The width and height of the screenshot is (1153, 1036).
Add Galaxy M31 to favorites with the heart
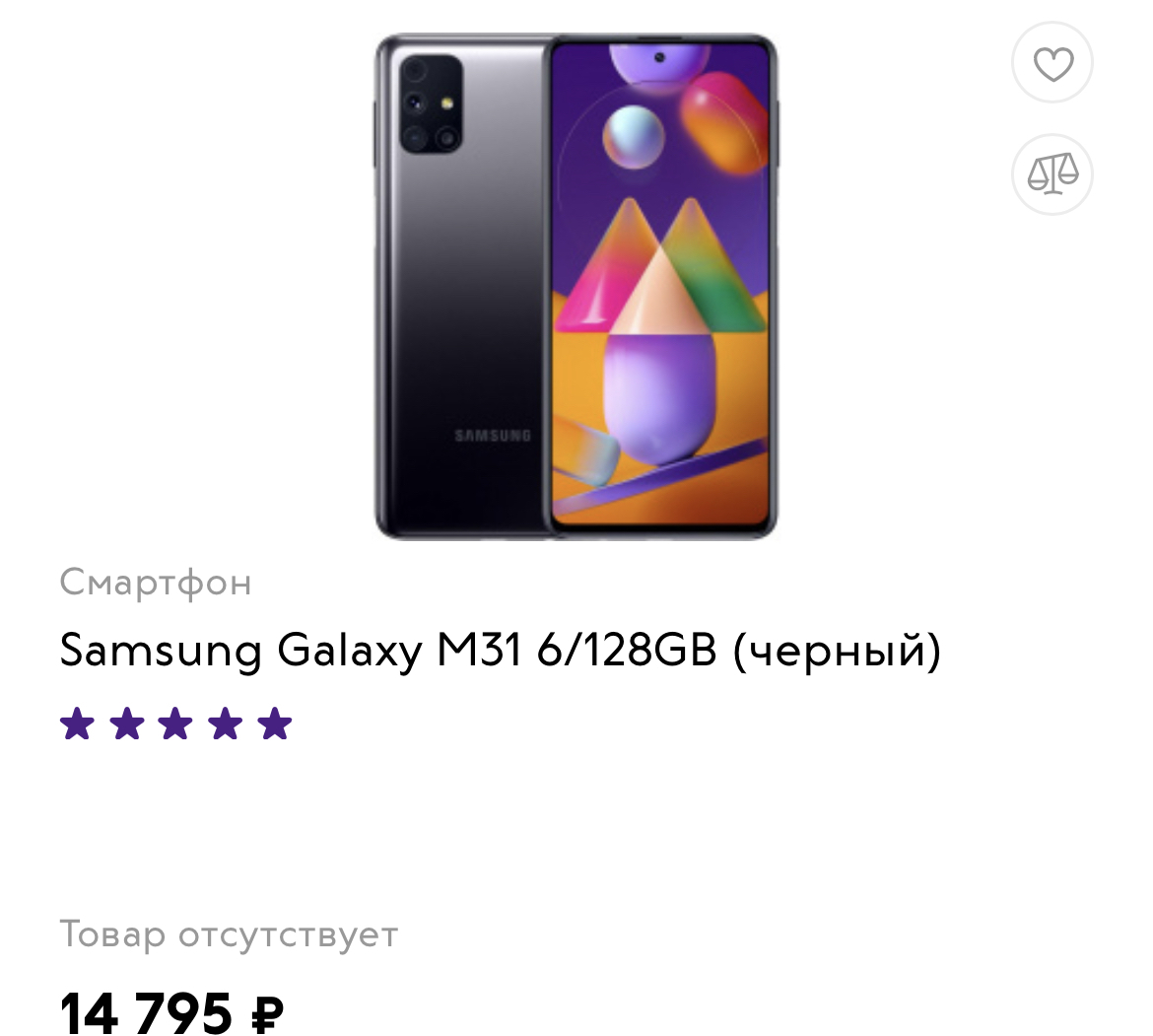(x=1052, y=63)
